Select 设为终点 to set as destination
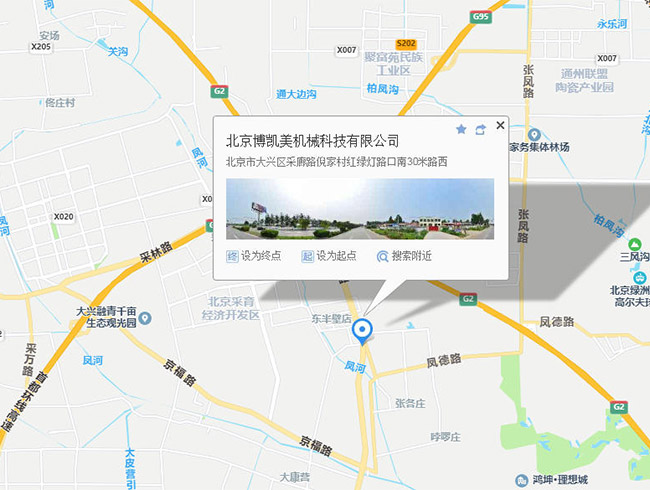The height and width of the screenshot is (490, 650). click(x=254, y=256)
